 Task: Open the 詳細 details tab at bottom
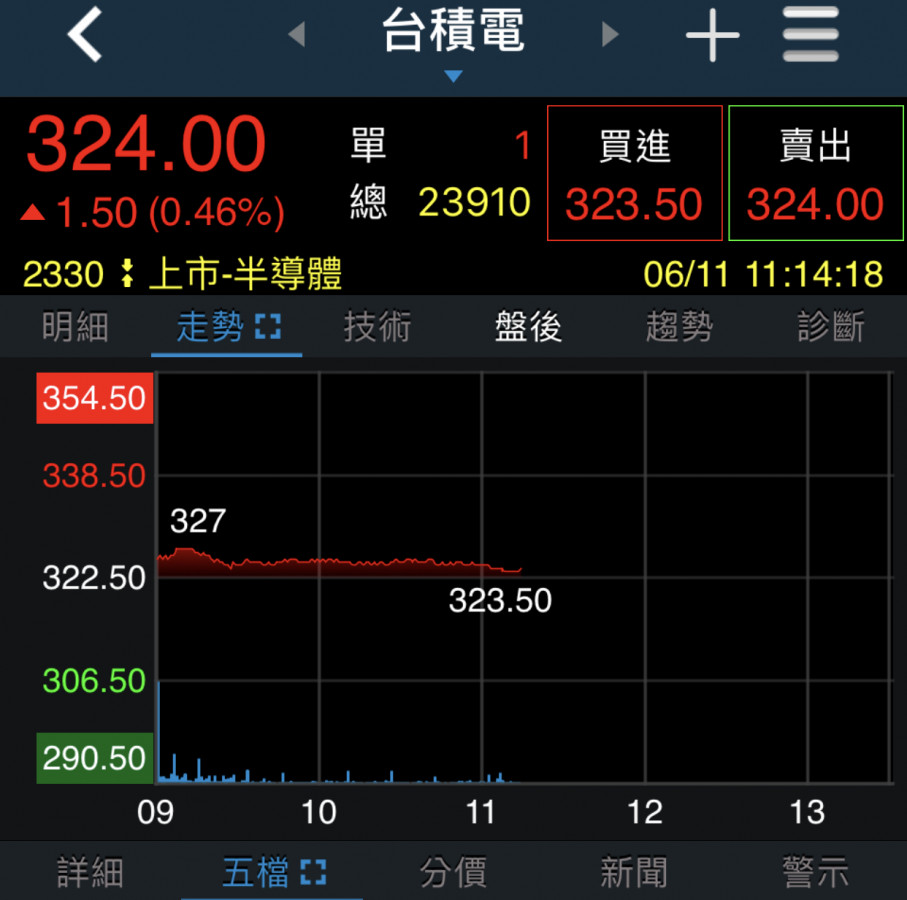pyautogui.click(x=90, y=872)
